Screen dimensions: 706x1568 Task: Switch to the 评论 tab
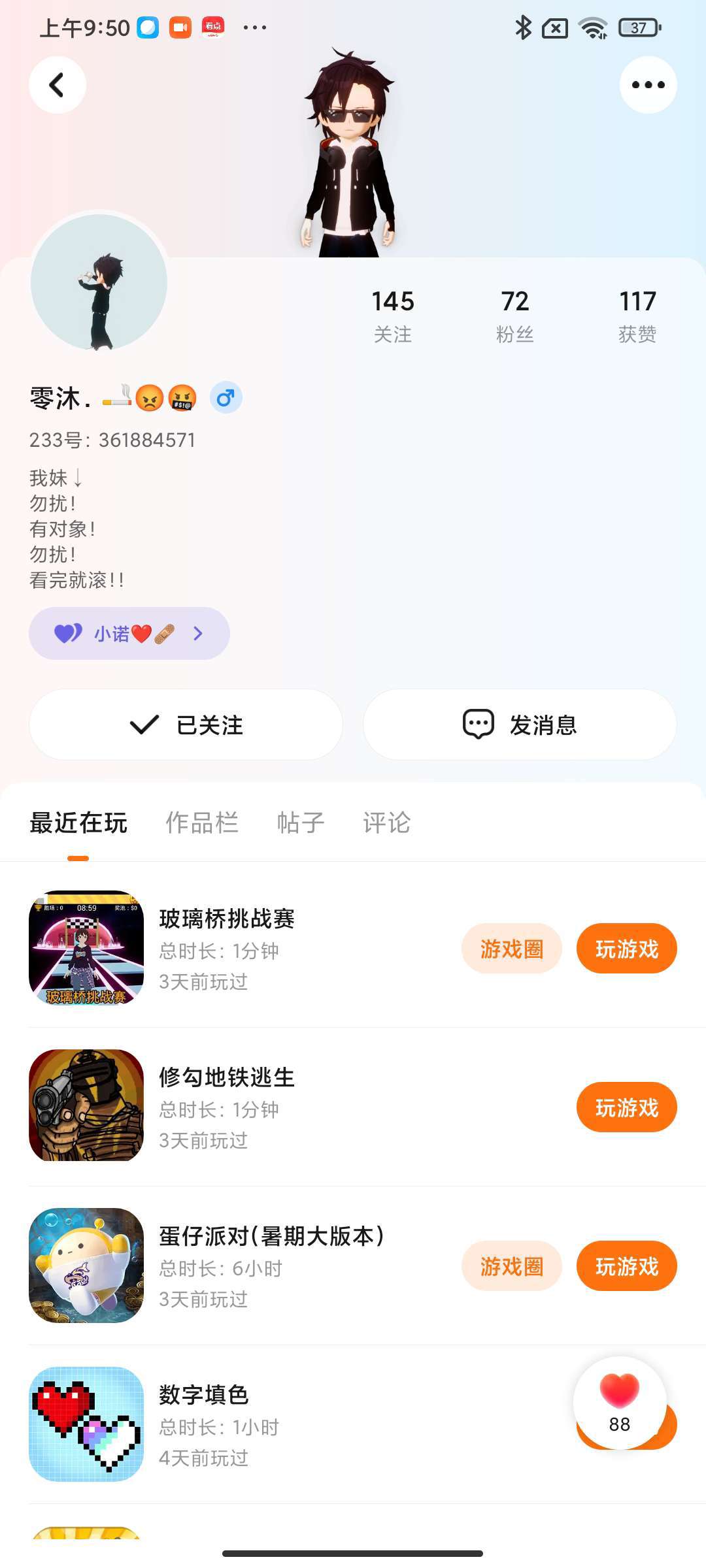[386, 823]
